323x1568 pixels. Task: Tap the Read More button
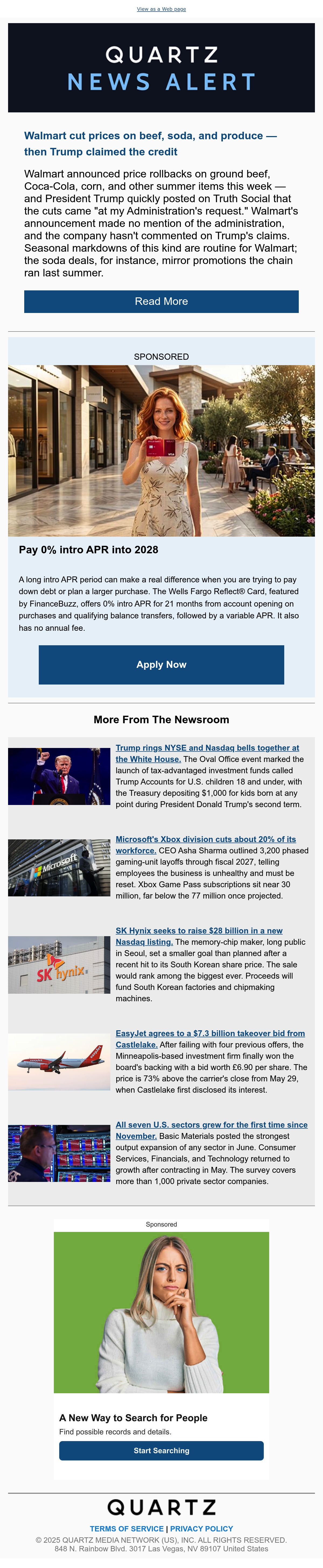coord(161,301)
